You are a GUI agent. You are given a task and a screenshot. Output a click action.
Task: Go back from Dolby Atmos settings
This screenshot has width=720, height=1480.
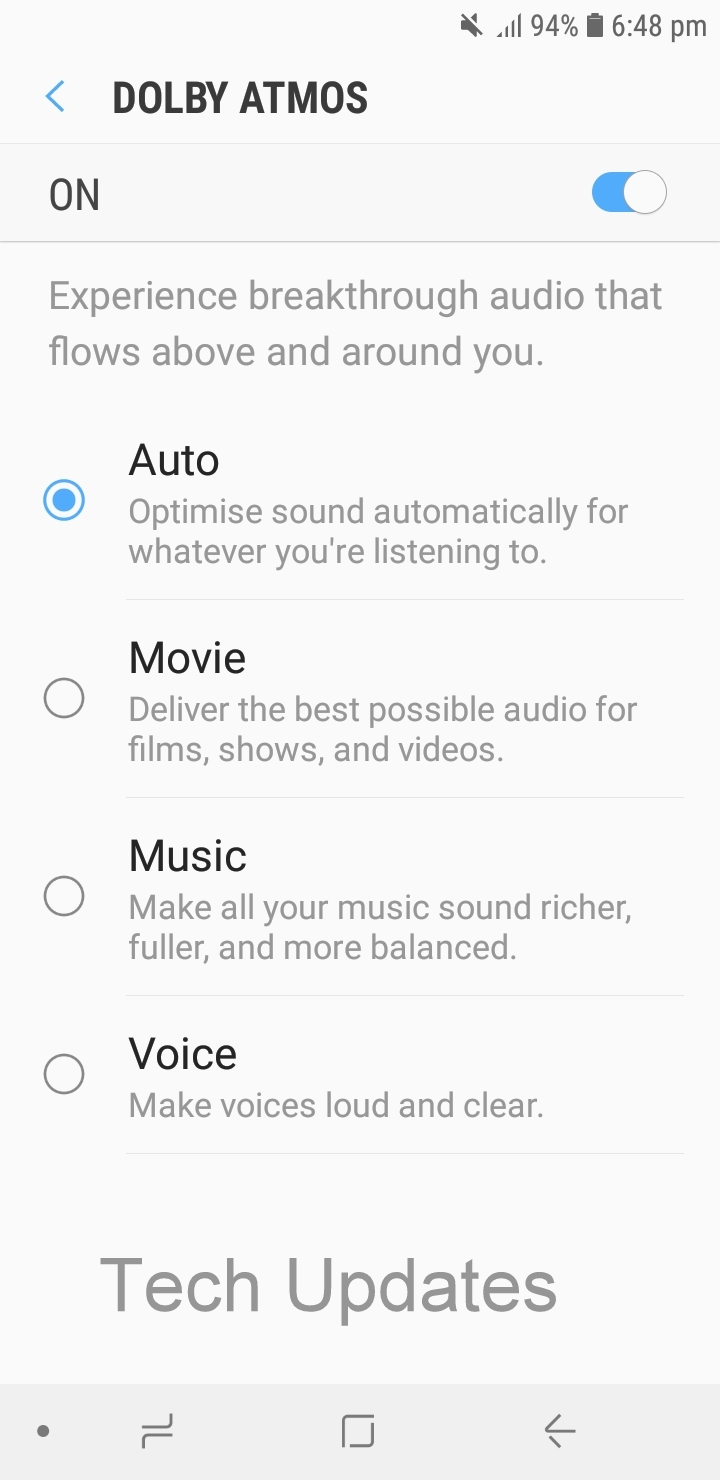(56, 97)
